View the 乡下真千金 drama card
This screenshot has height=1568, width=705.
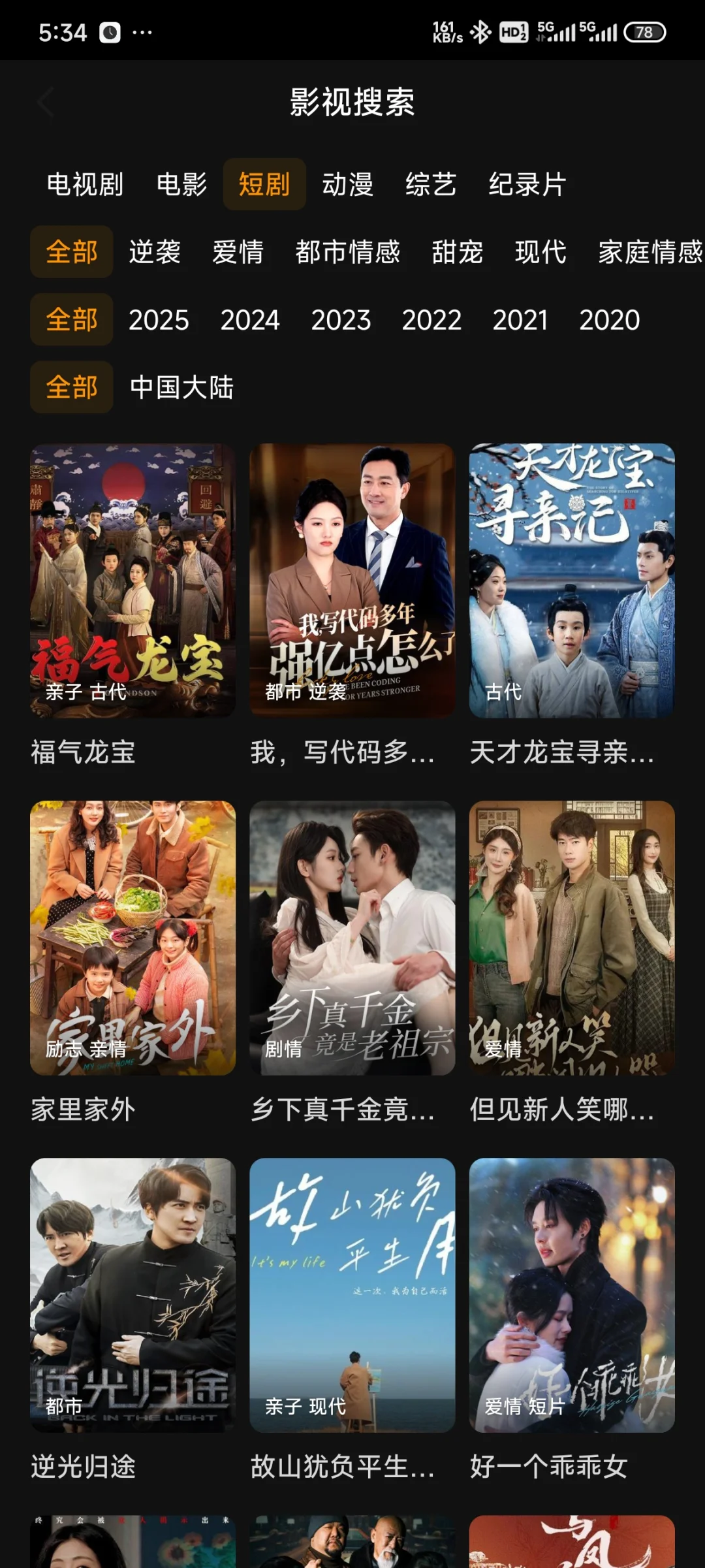coord(352,938)
